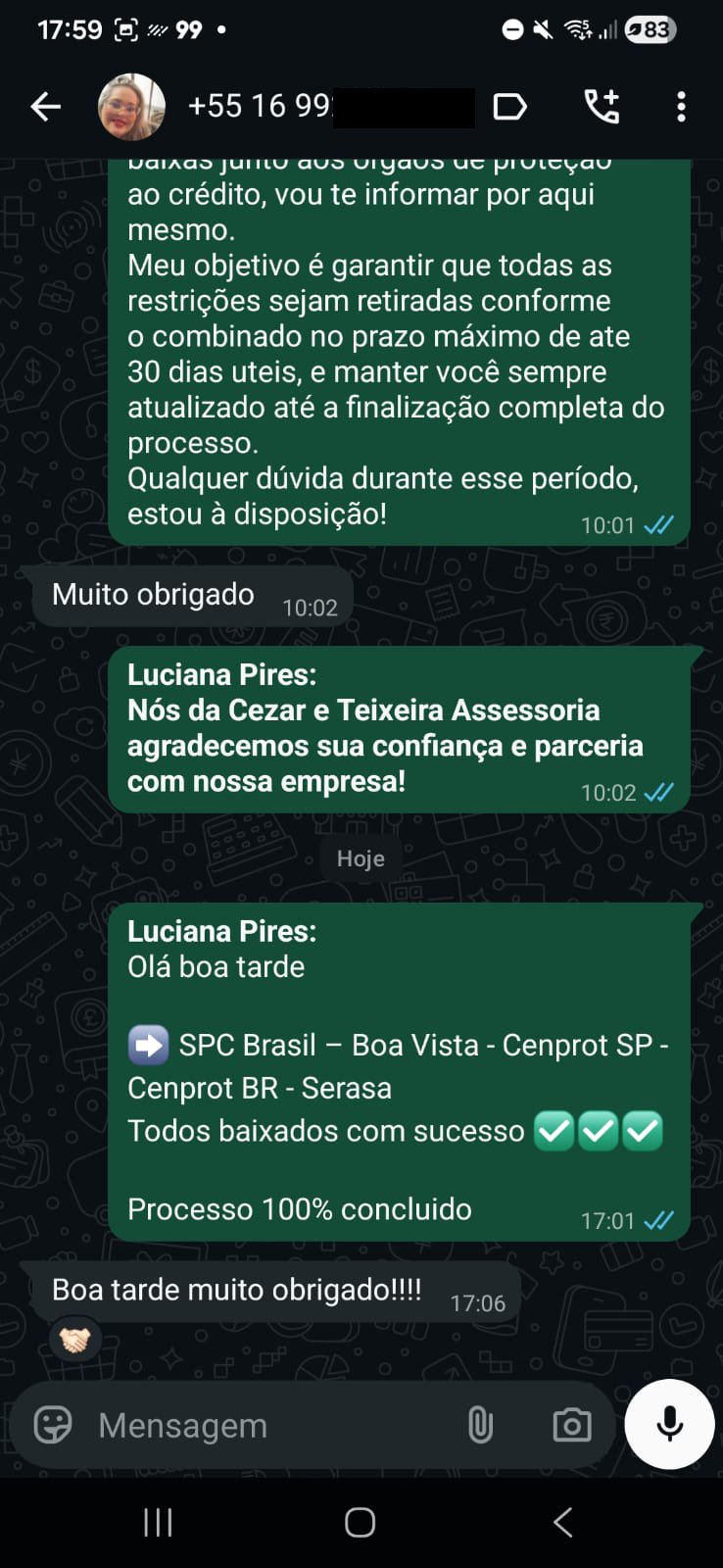
Task: Tap the Mensagem text input field
Action: coord(245,1426)
